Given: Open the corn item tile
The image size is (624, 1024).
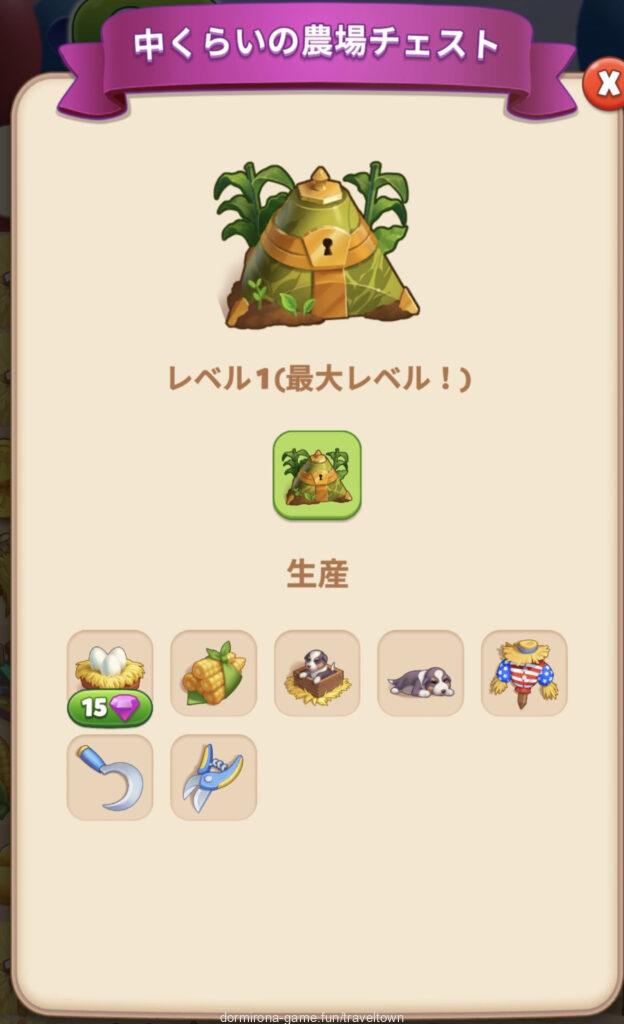Looking at the screenshot, I should coord(213,673).
